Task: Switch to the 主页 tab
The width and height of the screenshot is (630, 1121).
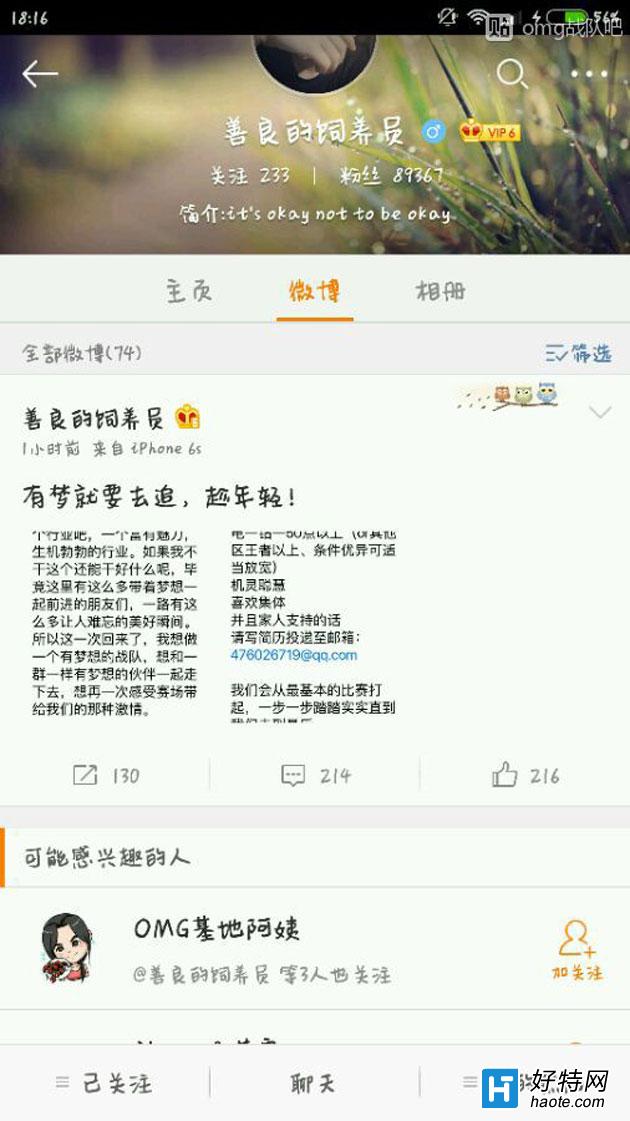Action: click(x=189, y=291)
